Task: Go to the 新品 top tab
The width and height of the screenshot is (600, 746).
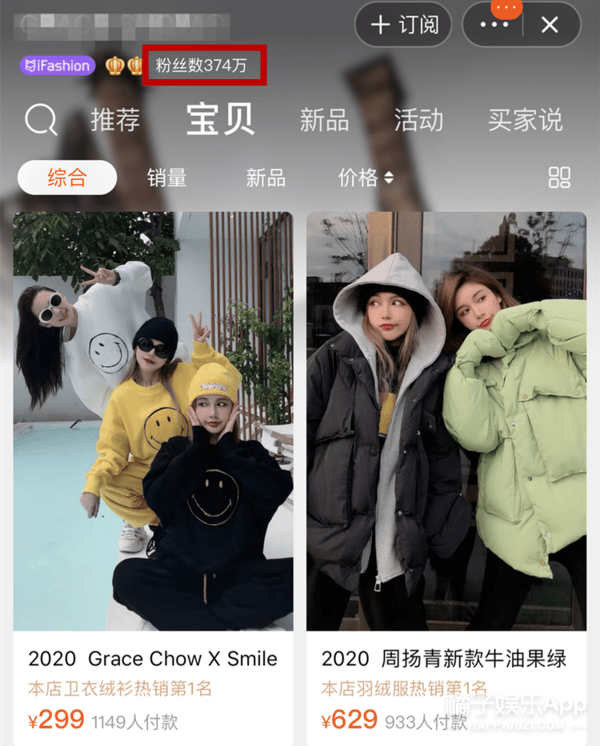Action: (324, 121)
